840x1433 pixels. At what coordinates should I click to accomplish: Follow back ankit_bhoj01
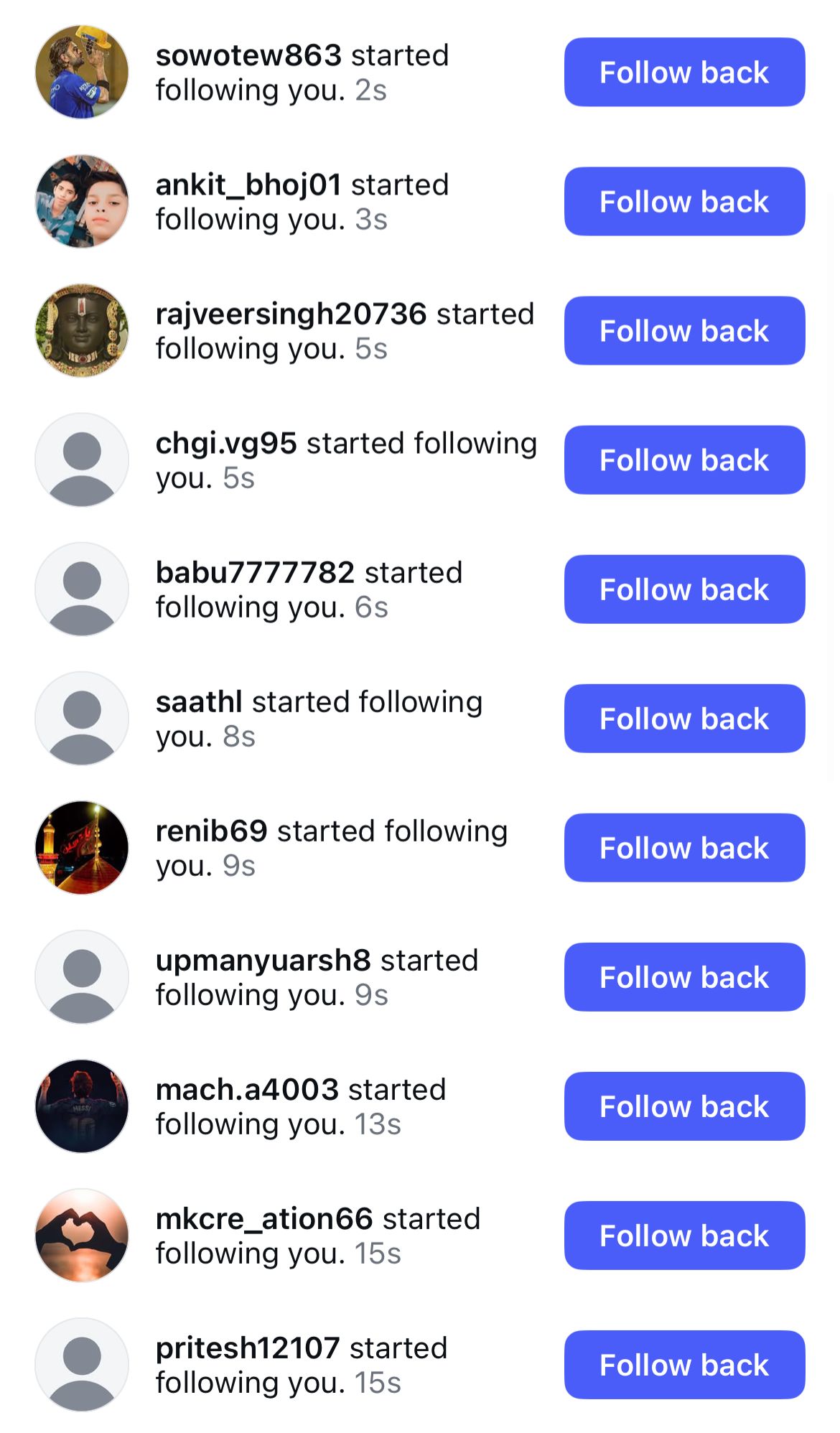click(x=683, y=202)
